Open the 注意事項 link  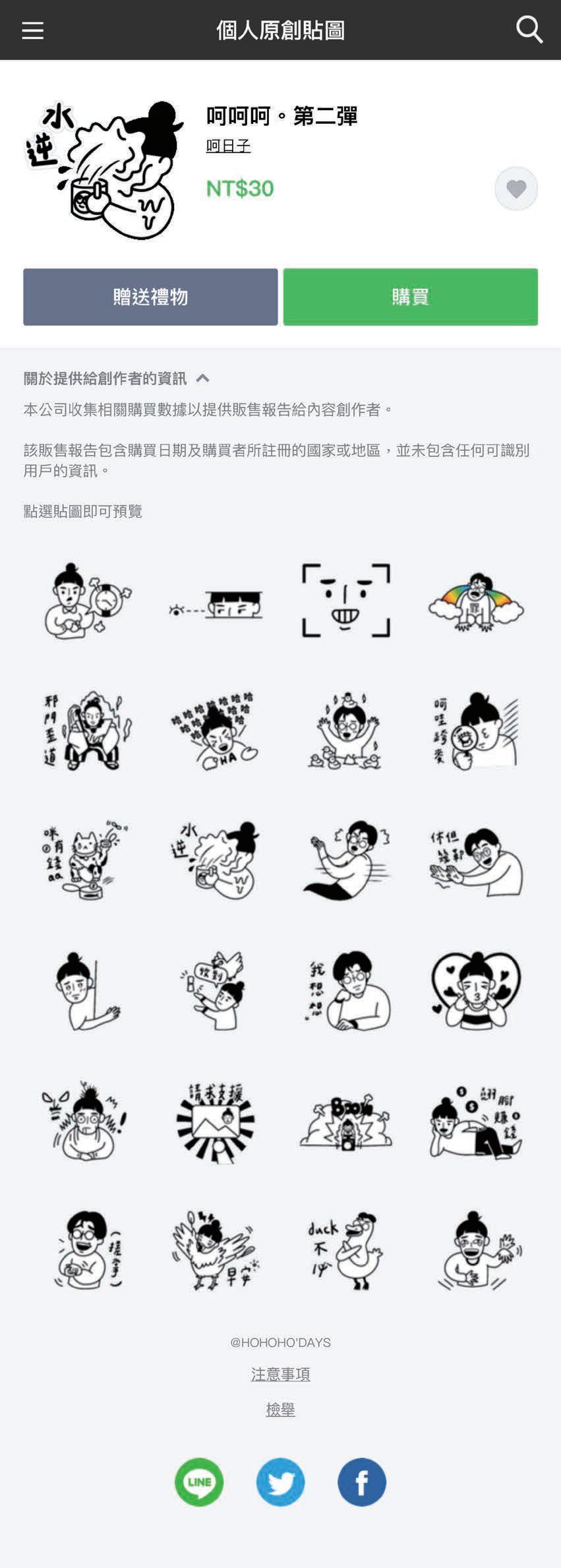280,1374
